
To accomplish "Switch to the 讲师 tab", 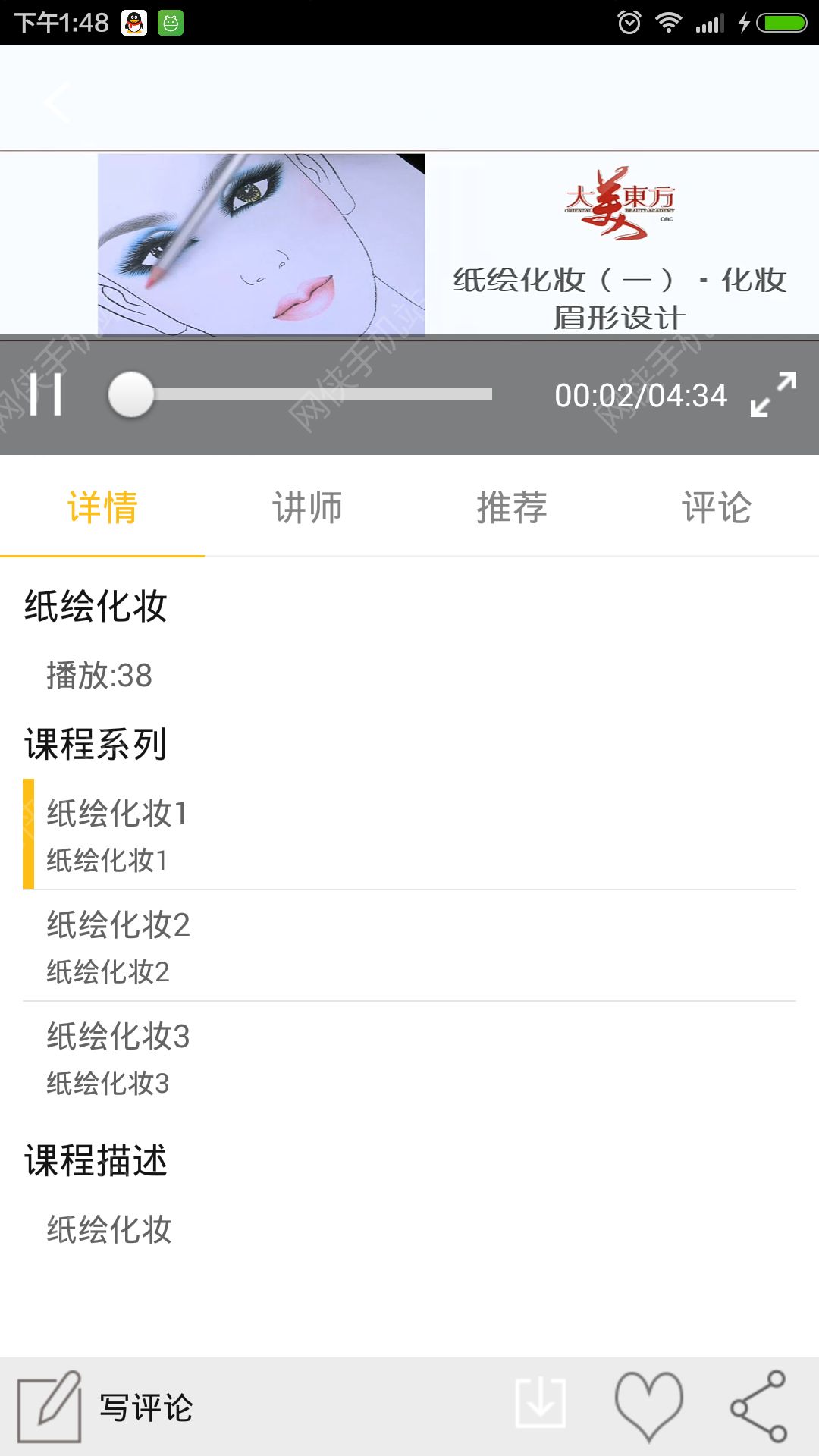I will pyautogui.click(x=307, y=507).
